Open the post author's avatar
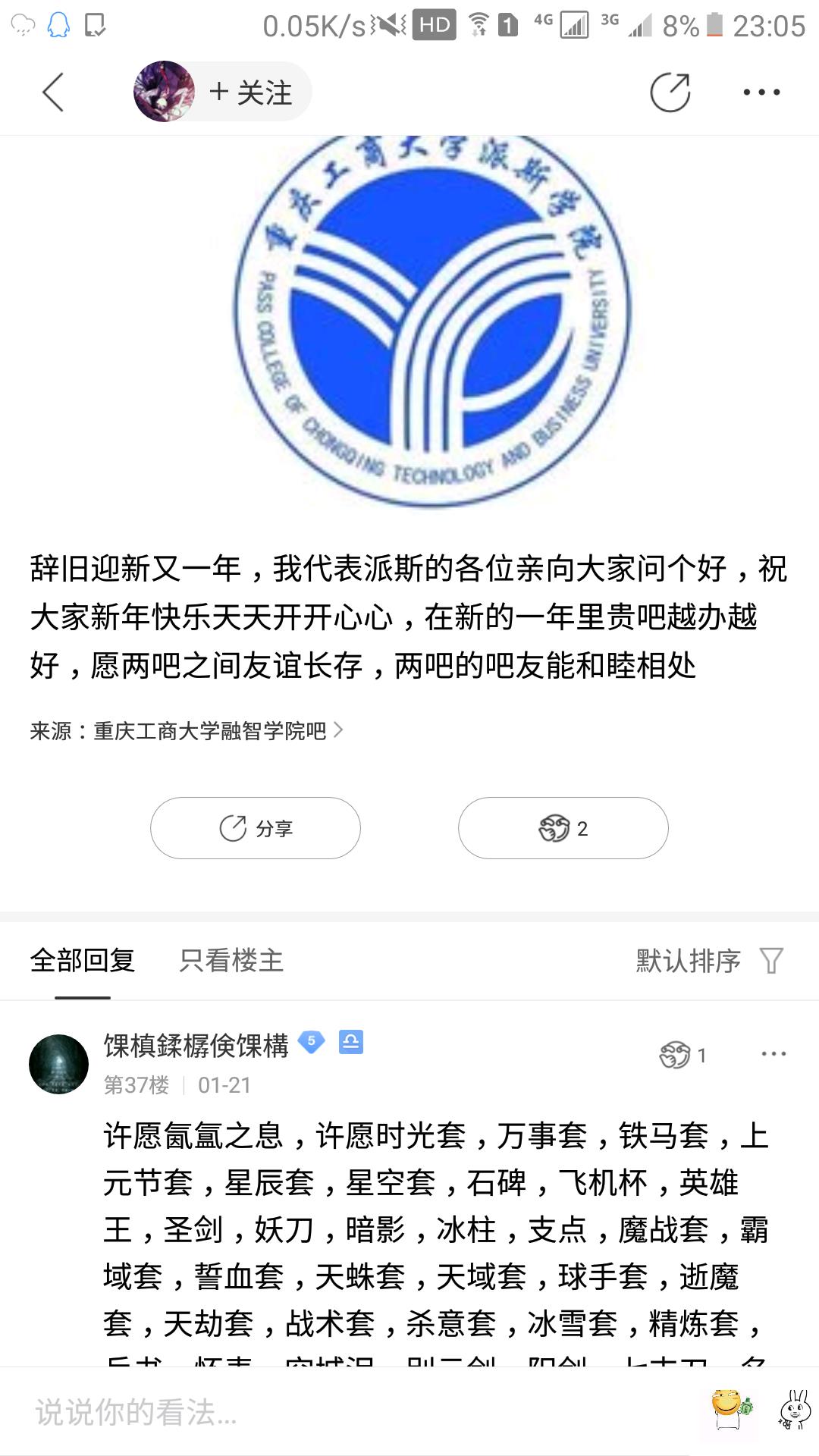The height and width of the screenshot is (1456, 819). [x=163, y=92]
